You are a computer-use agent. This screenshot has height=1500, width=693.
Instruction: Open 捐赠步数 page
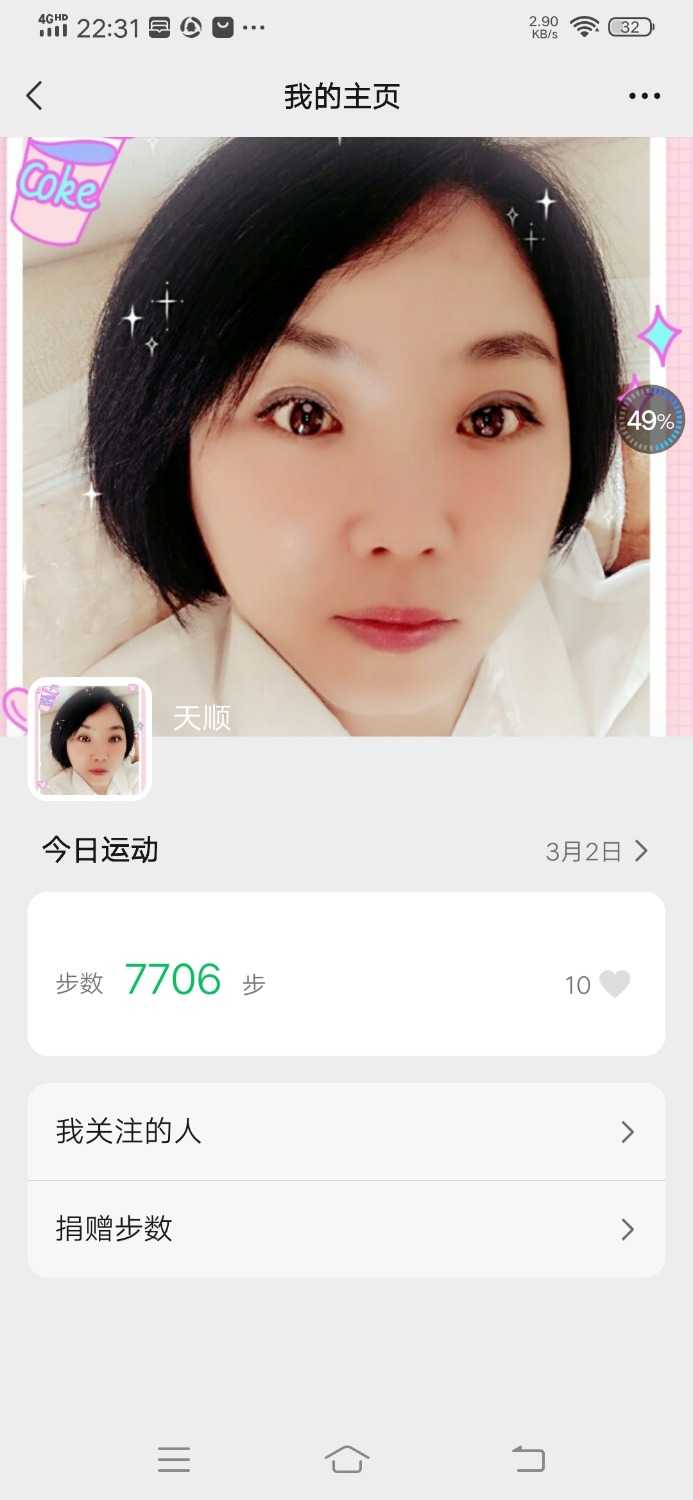[x=346, y=1229]
